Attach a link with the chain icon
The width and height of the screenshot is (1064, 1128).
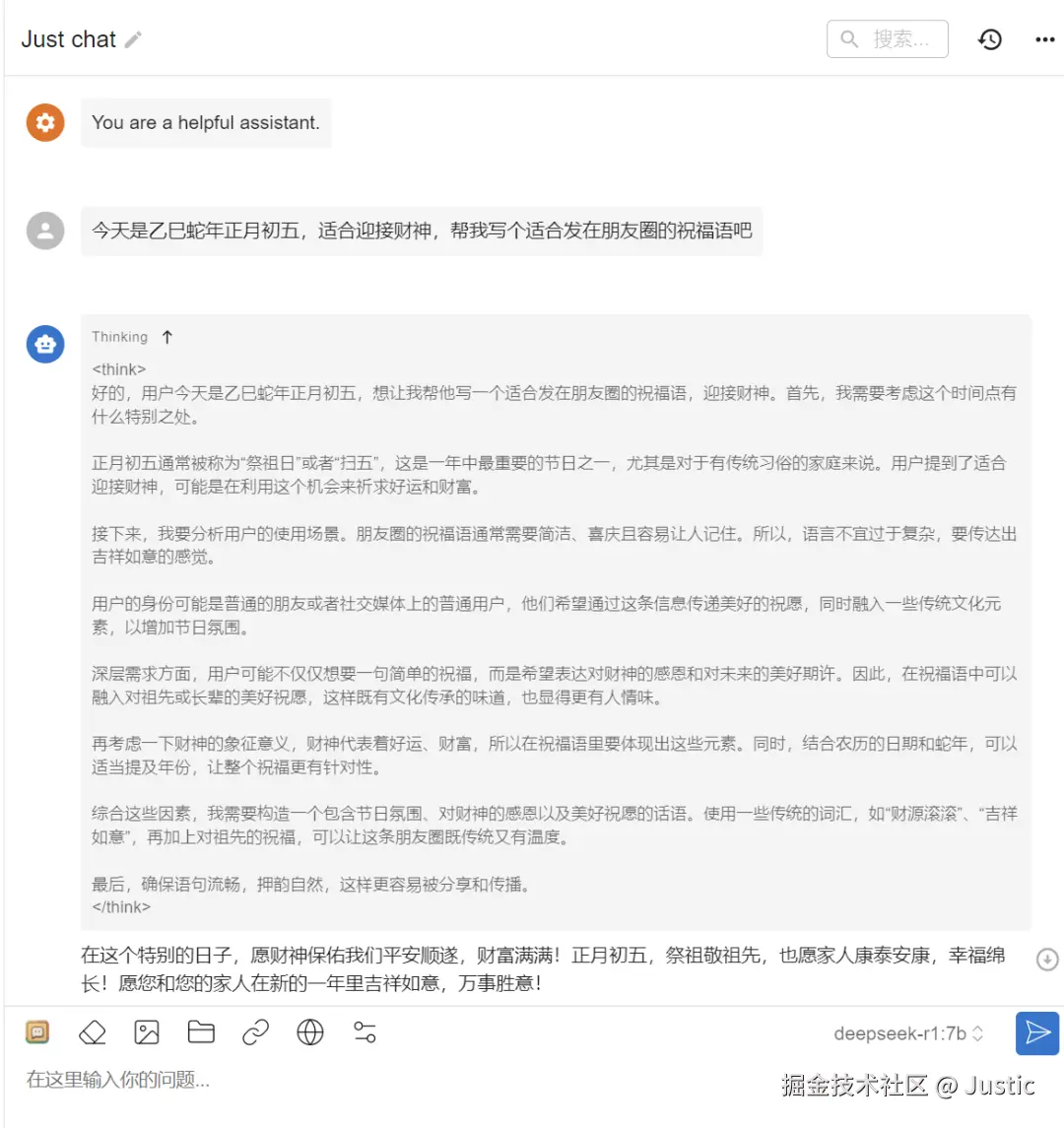(255, 1032)
